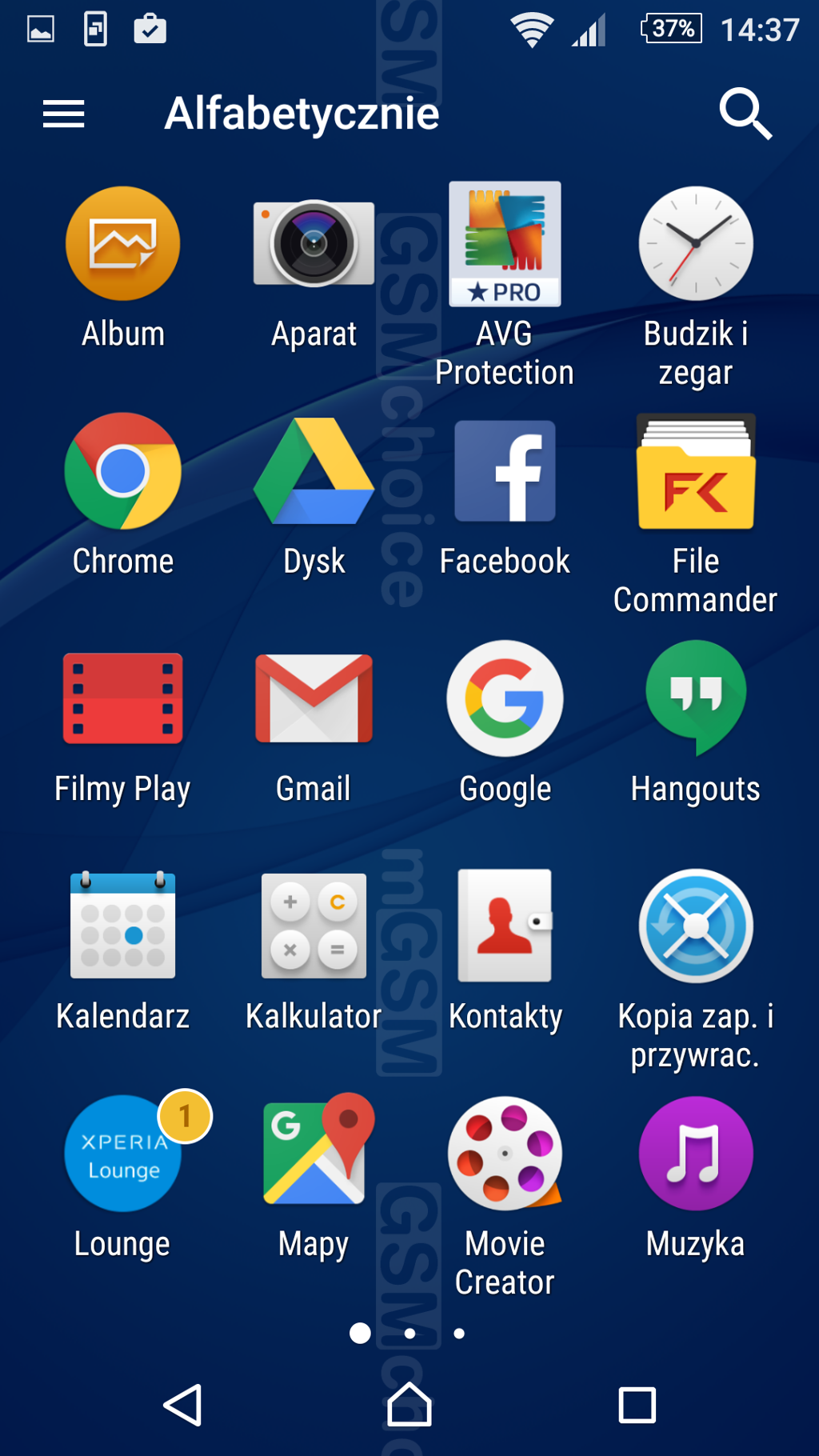The height and width of the screenshot is (1456, 819).
Task: Open the hamburger menu
Action: click(x=63, y=114)
